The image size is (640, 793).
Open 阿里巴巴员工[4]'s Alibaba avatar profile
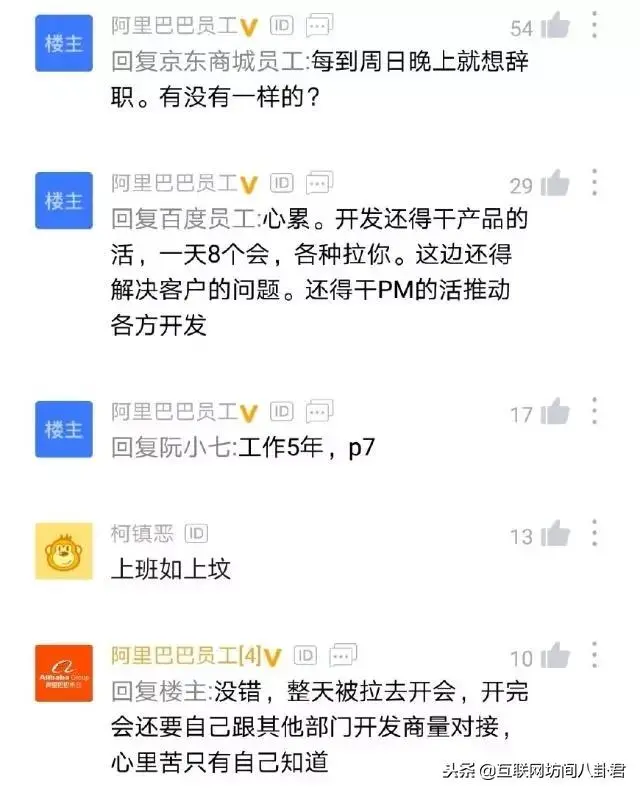[x=64, y=674]
